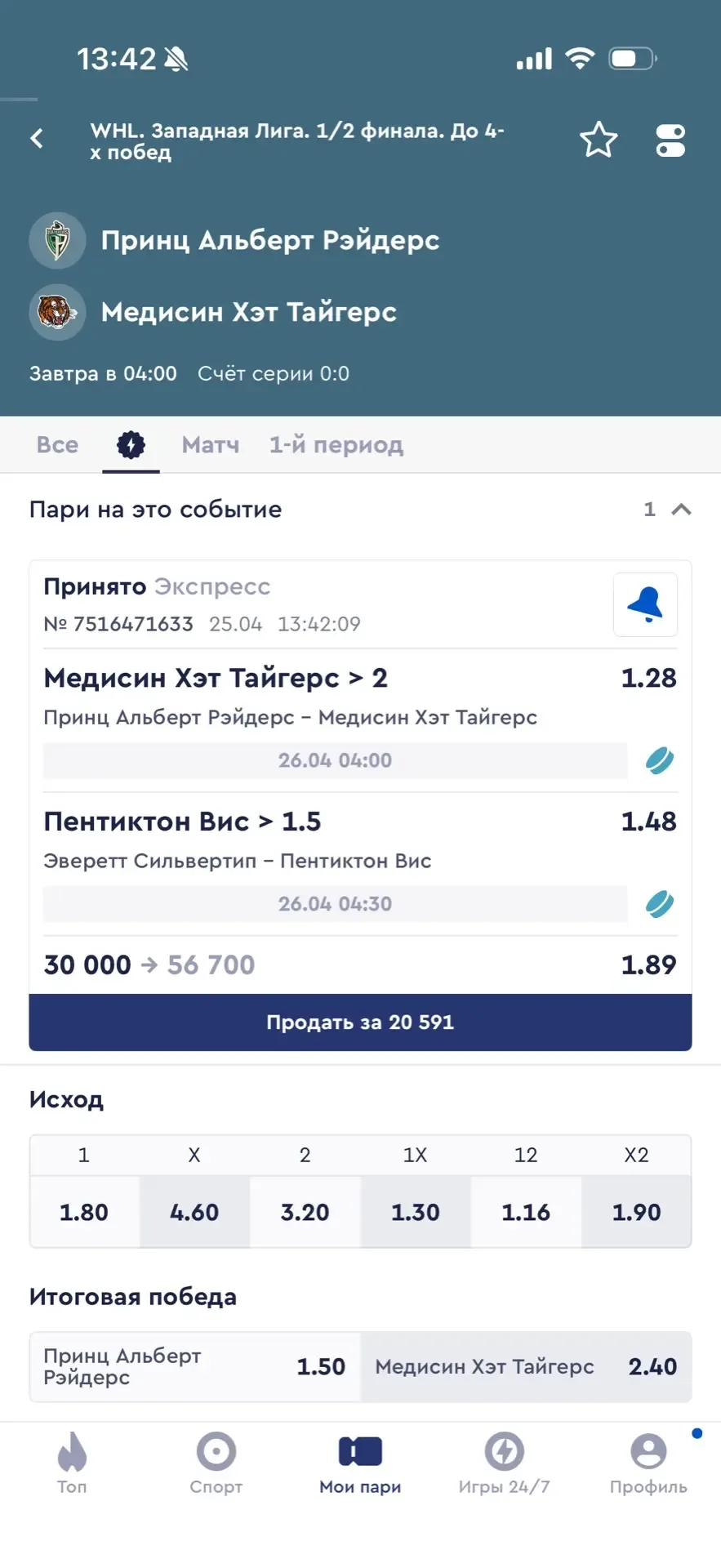Select double chance 1X at 1.30

point(415,1212)
